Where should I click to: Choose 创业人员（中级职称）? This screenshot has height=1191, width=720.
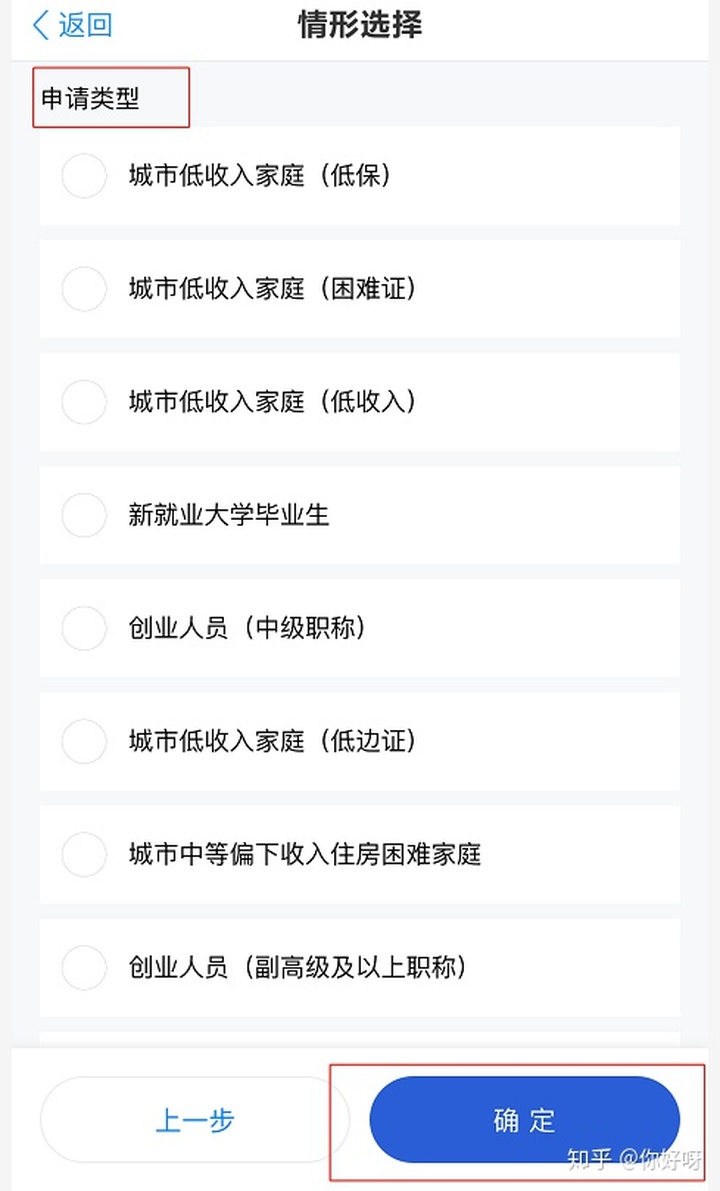click(84, 628)
